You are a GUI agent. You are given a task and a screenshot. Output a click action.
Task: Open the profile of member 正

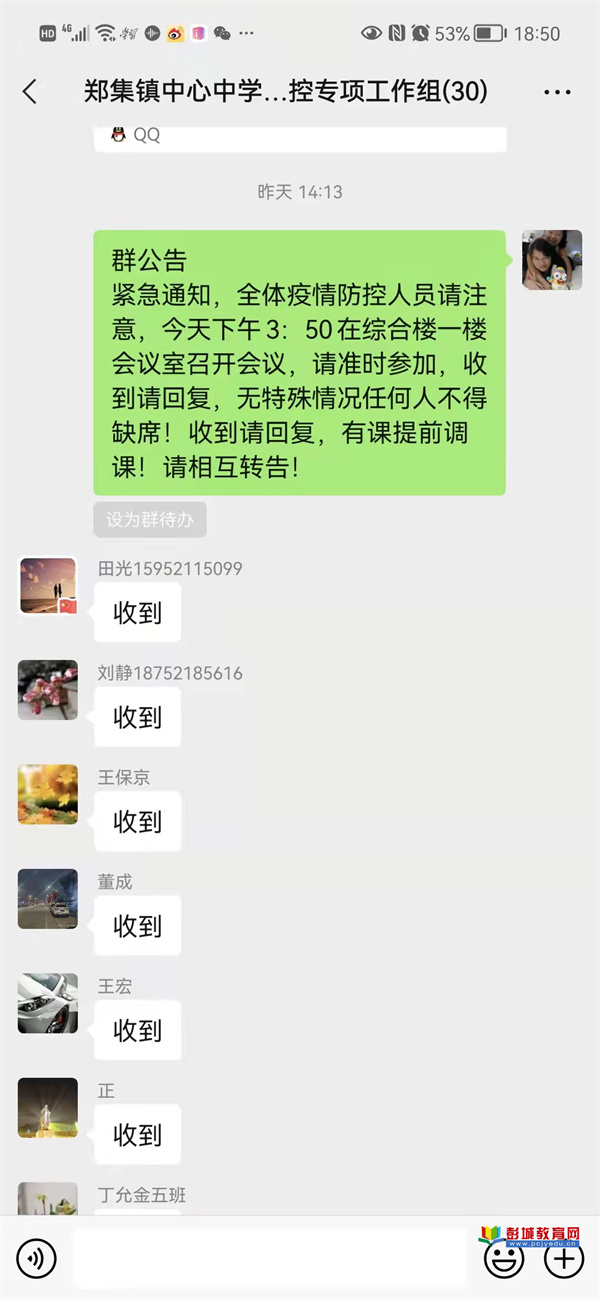point(48,1107)
